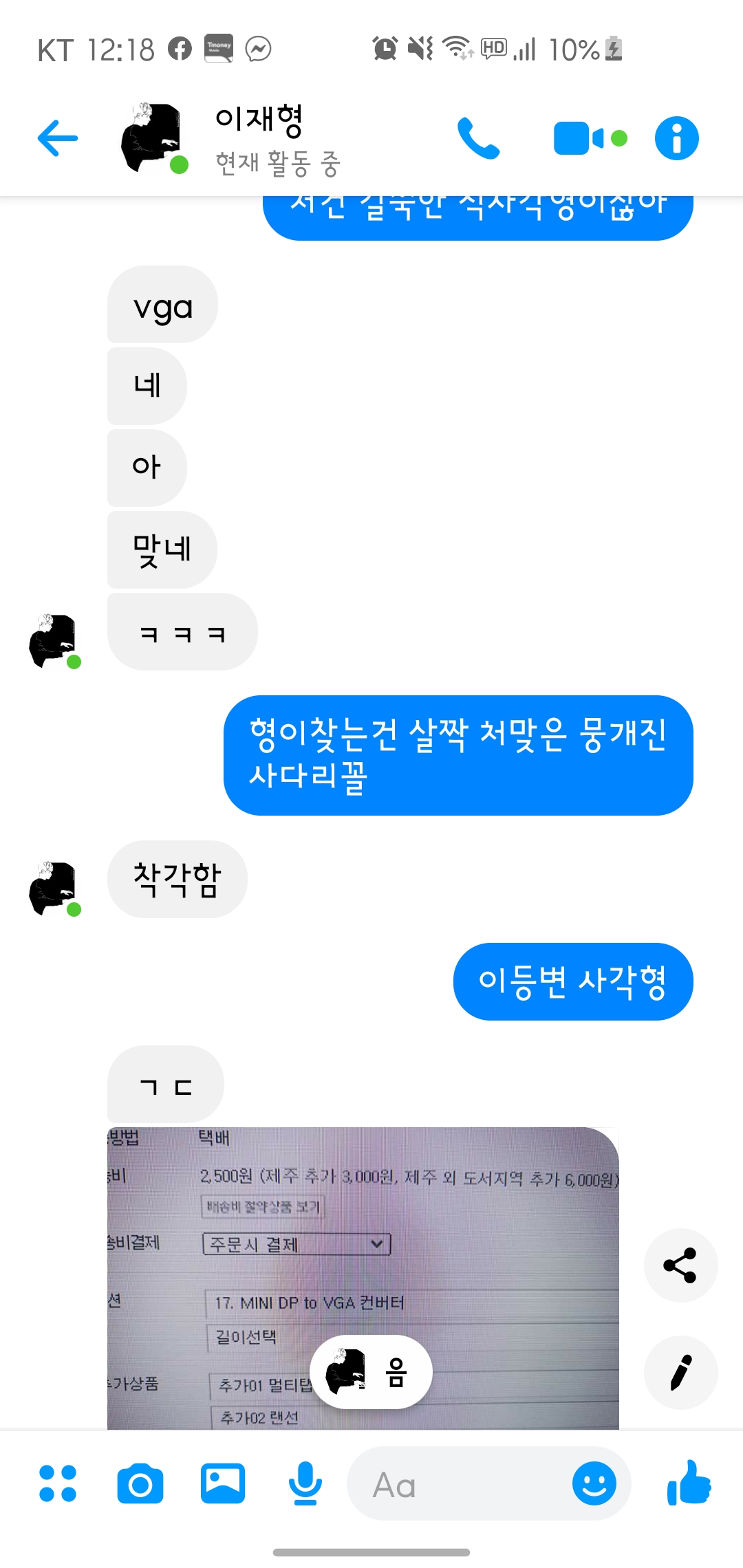The width and height of the screenshot is (743, 1568).
Task: Tap the typing indicator bubble
Action: click(x=371, y=1372)
